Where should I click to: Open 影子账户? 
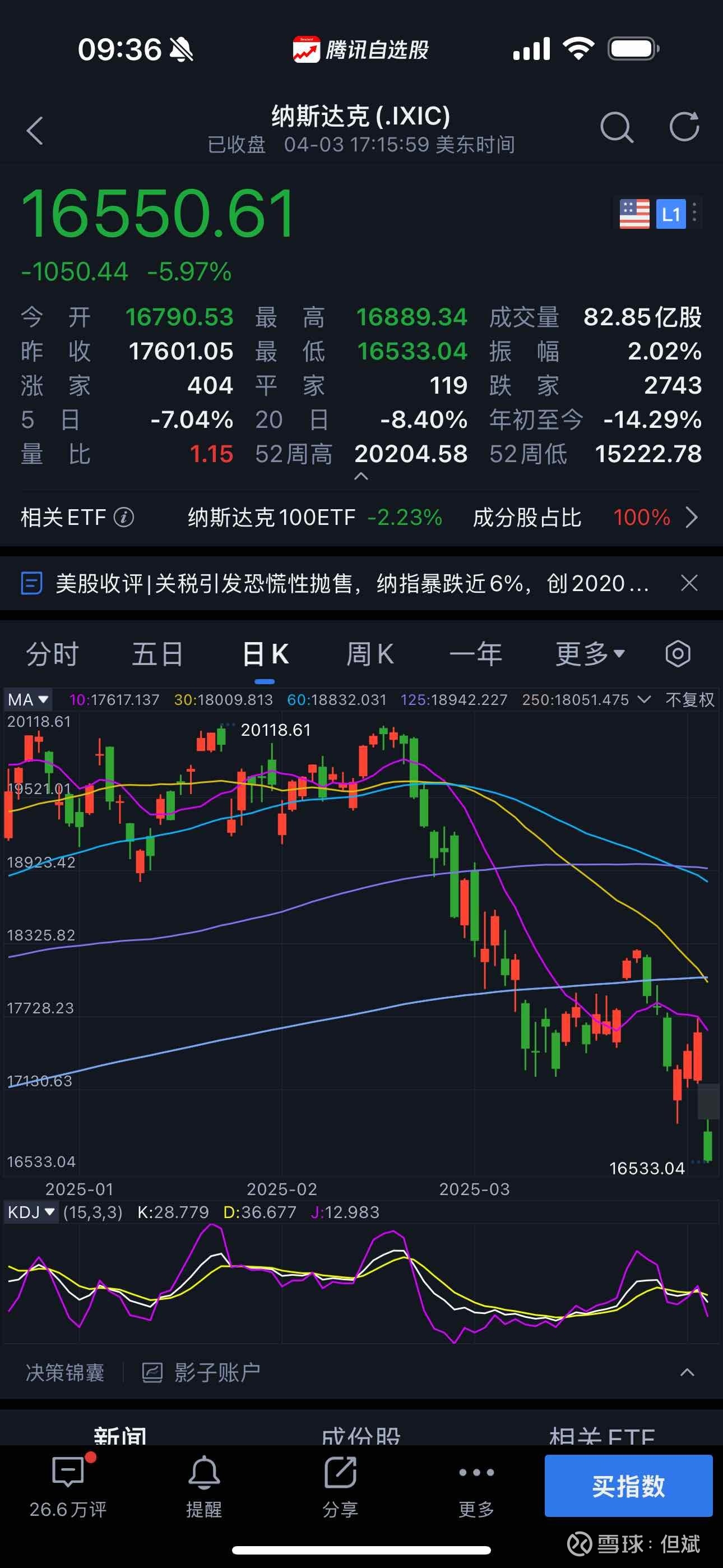pyautogui.click(x=201, y=1372)
